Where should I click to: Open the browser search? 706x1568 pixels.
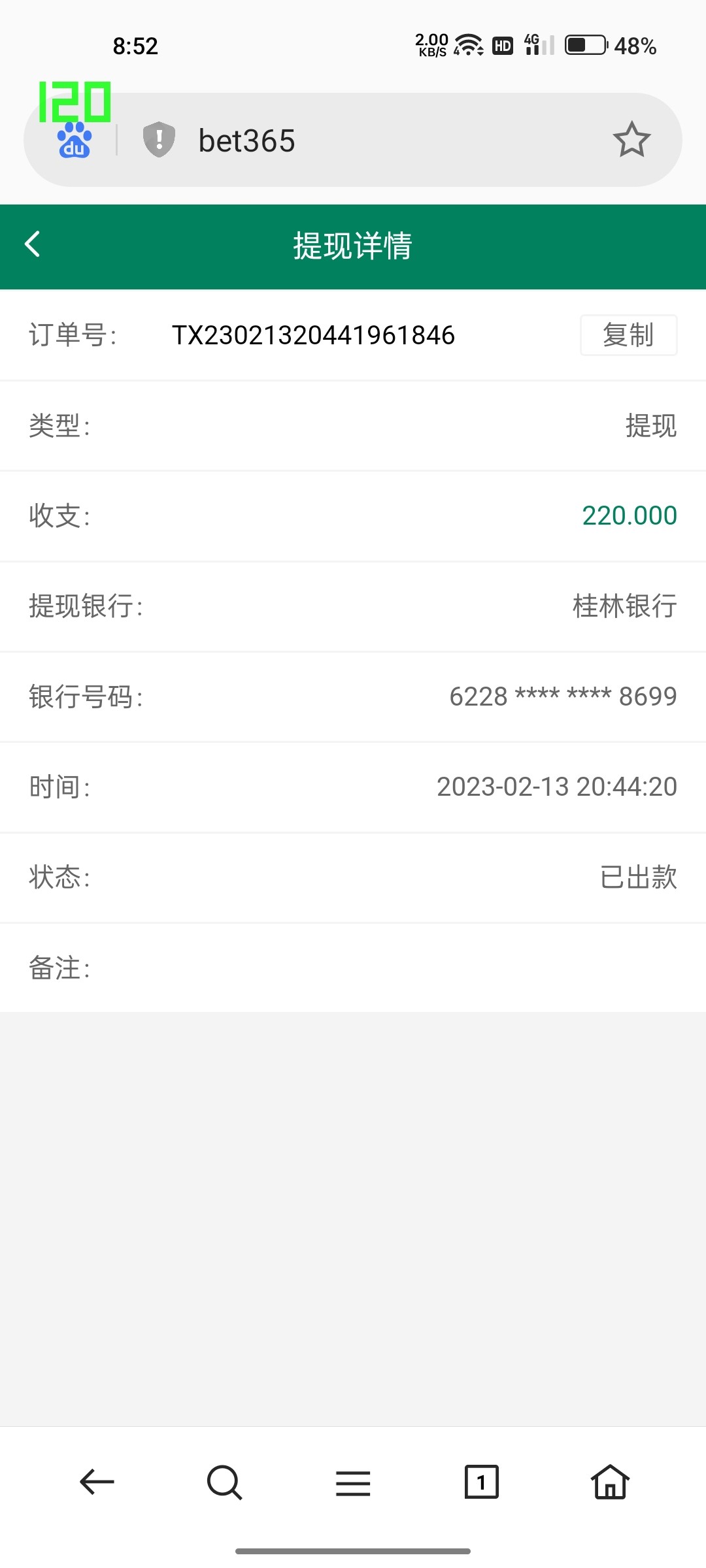click(224, 1482)
